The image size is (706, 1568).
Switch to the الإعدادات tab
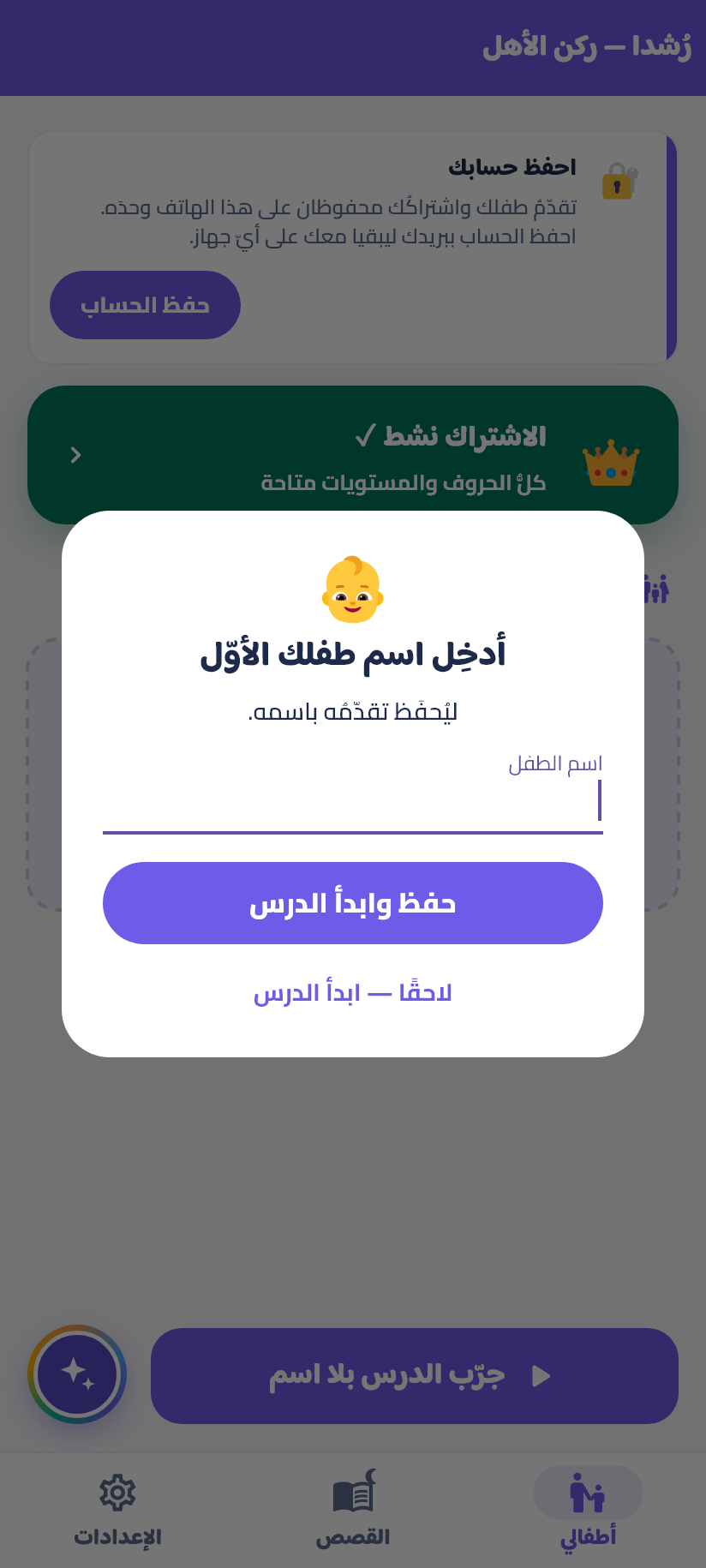click(117, 1510)
